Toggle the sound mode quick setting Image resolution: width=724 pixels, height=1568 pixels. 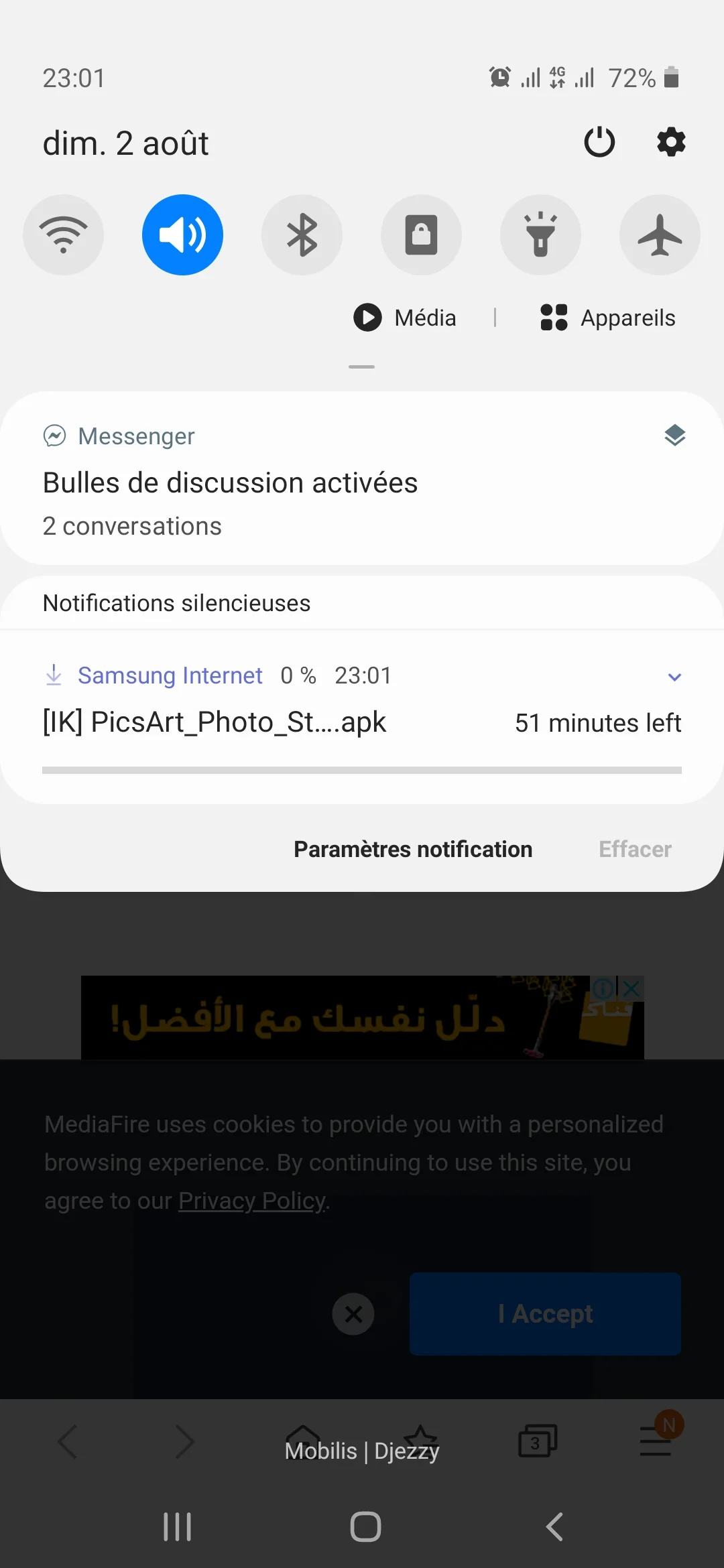pos(182,235)
